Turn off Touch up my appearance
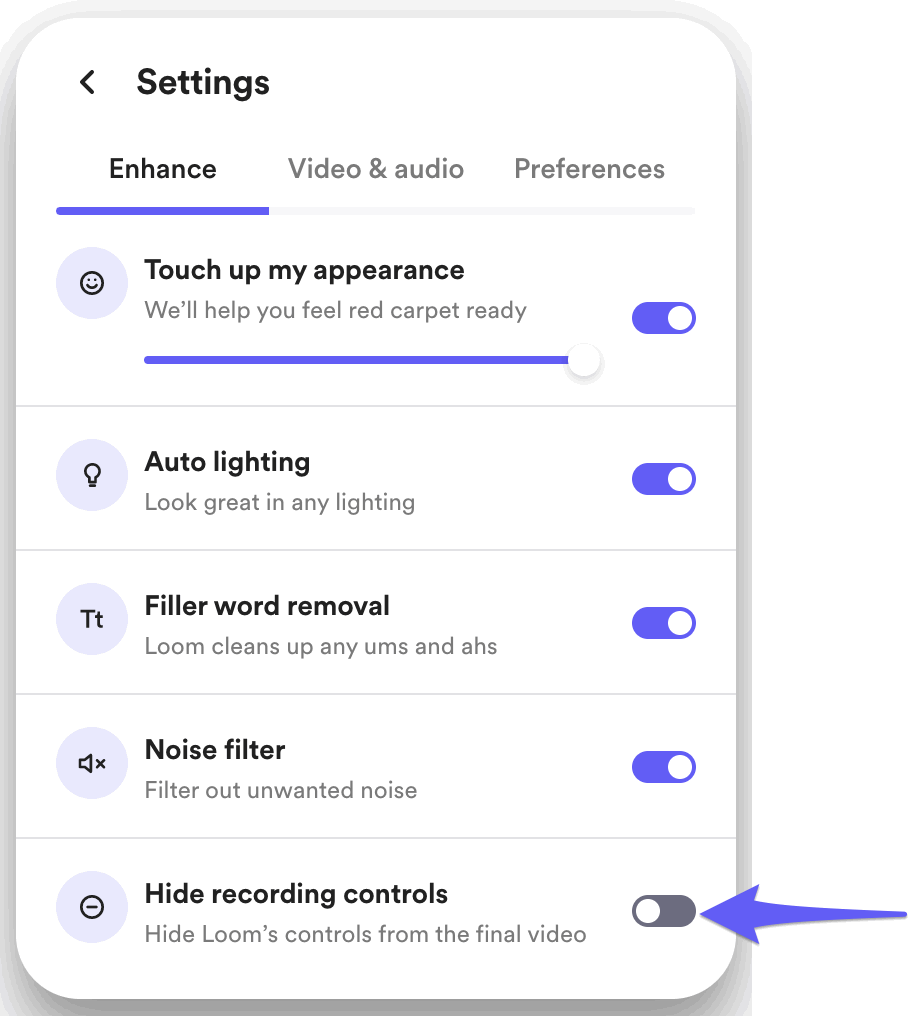908x1016 pixels. click(x=663, y=319)
